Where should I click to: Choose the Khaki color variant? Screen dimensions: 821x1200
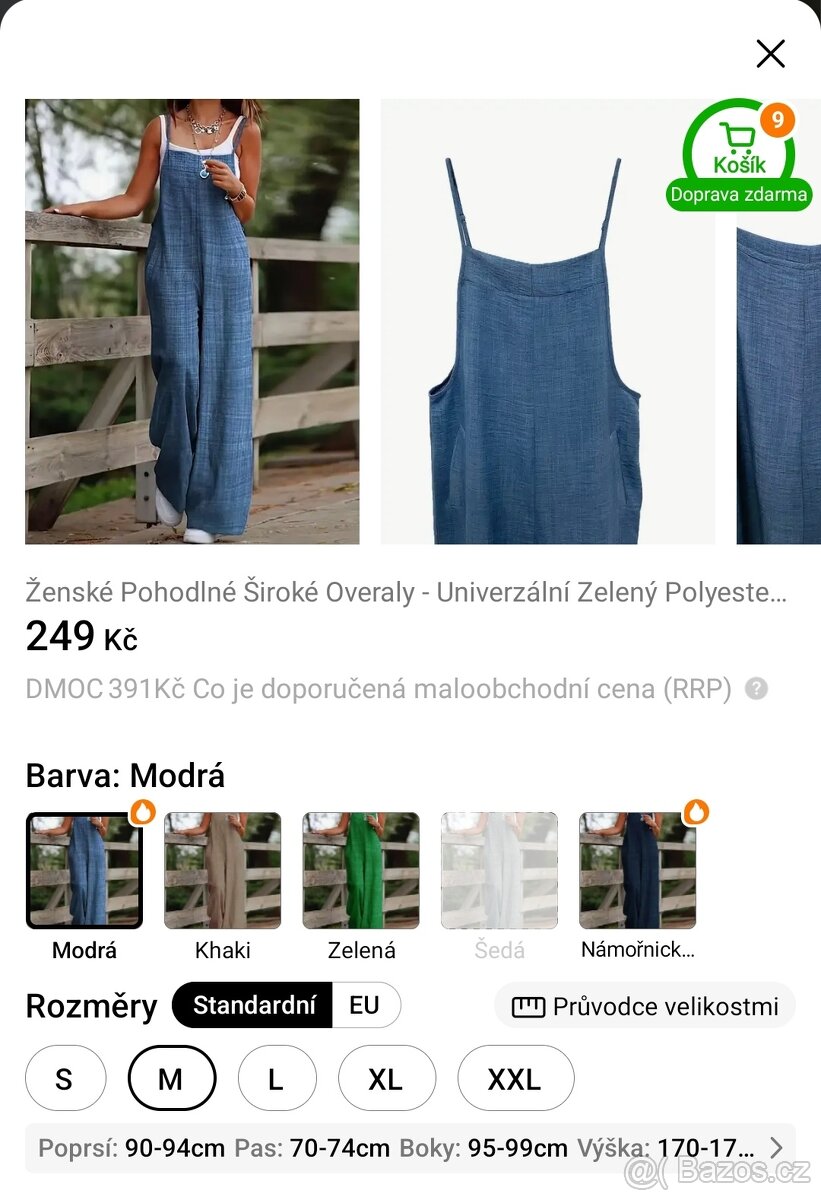tap(222, 871)
